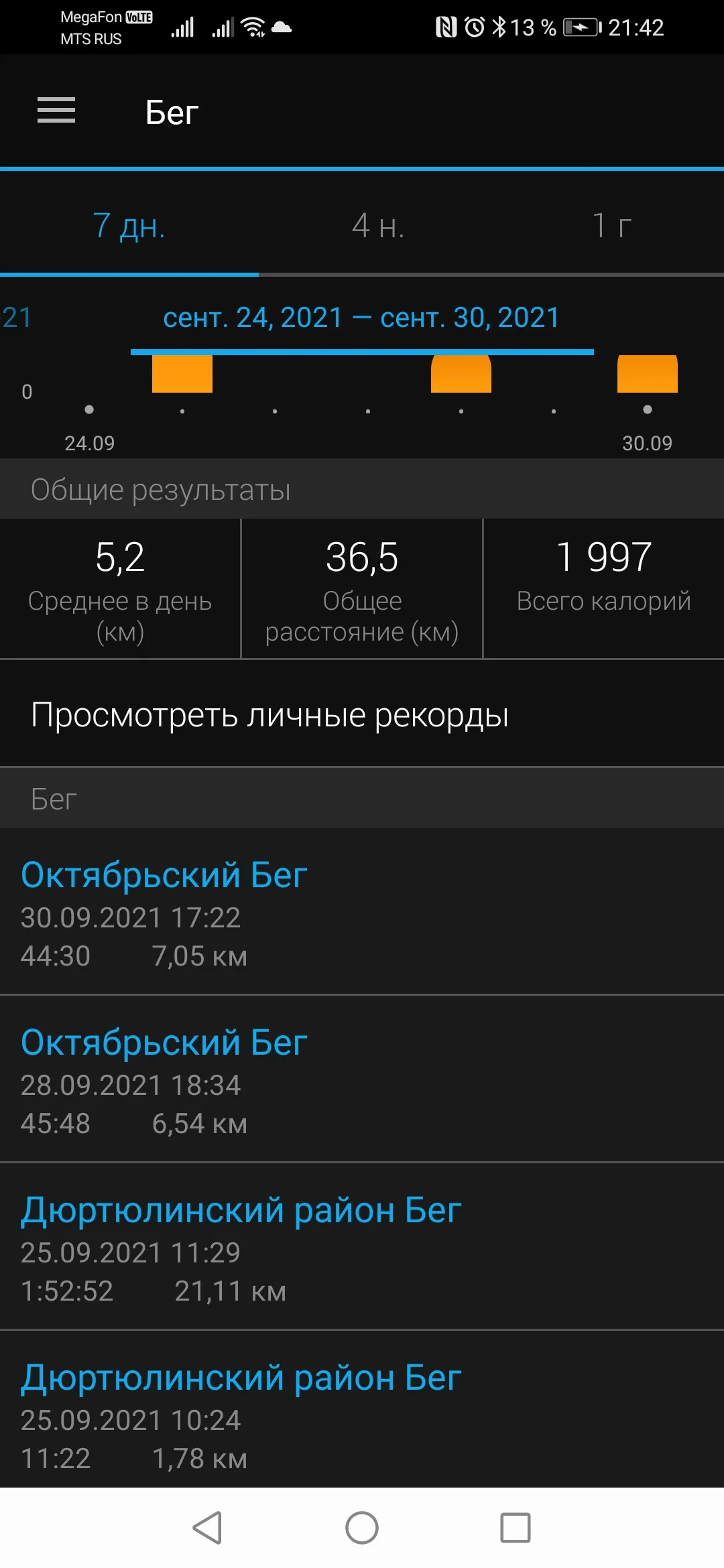Screen dimensions: 724x1568
Task: Open the hamburger navigation menu
Action: pos(56,111)
